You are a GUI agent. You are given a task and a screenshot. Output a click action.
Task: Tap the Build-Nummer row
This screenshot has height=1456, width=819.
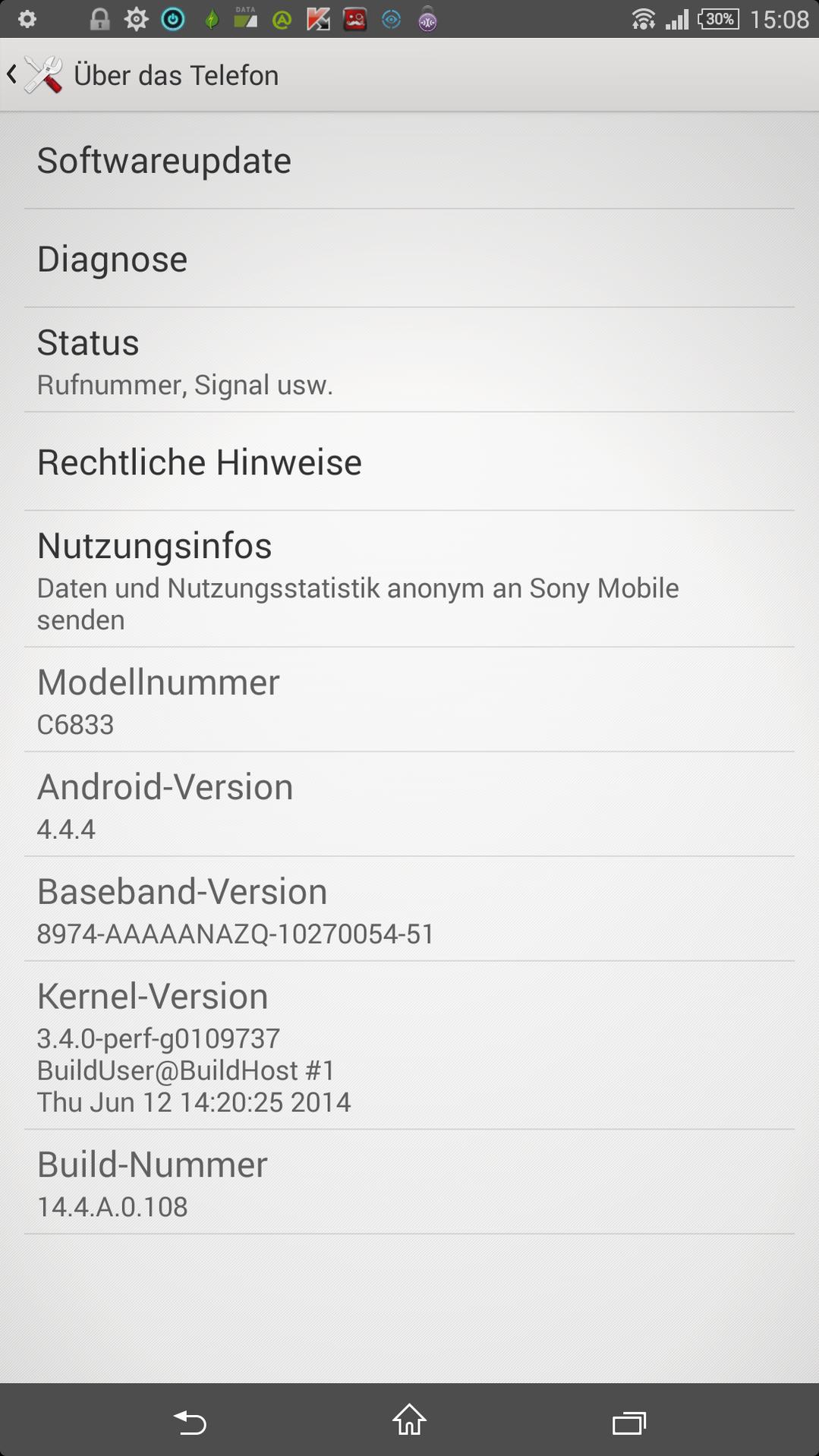409,1183
